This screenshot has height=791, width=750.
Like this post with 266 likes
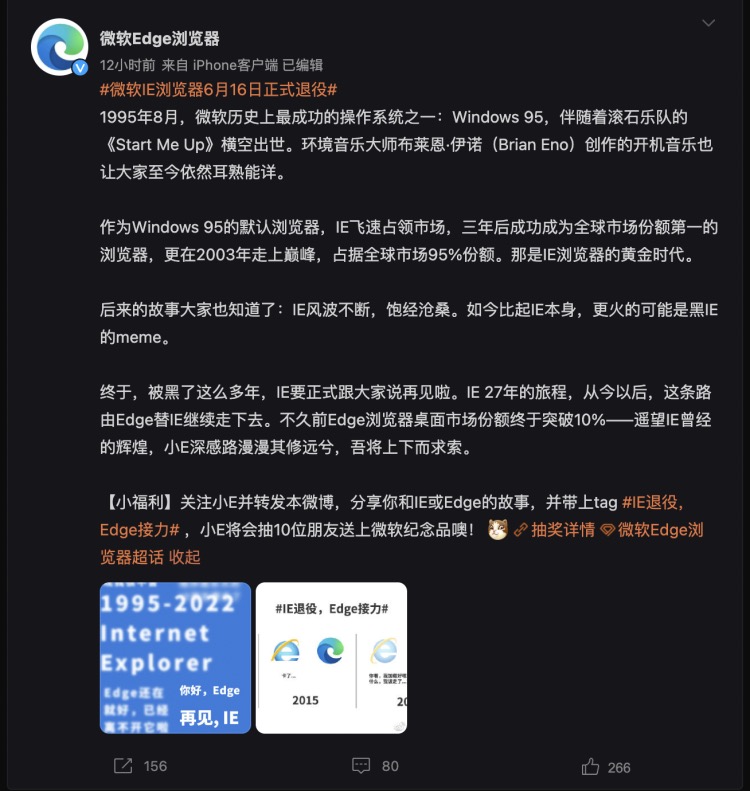(606, 766)
